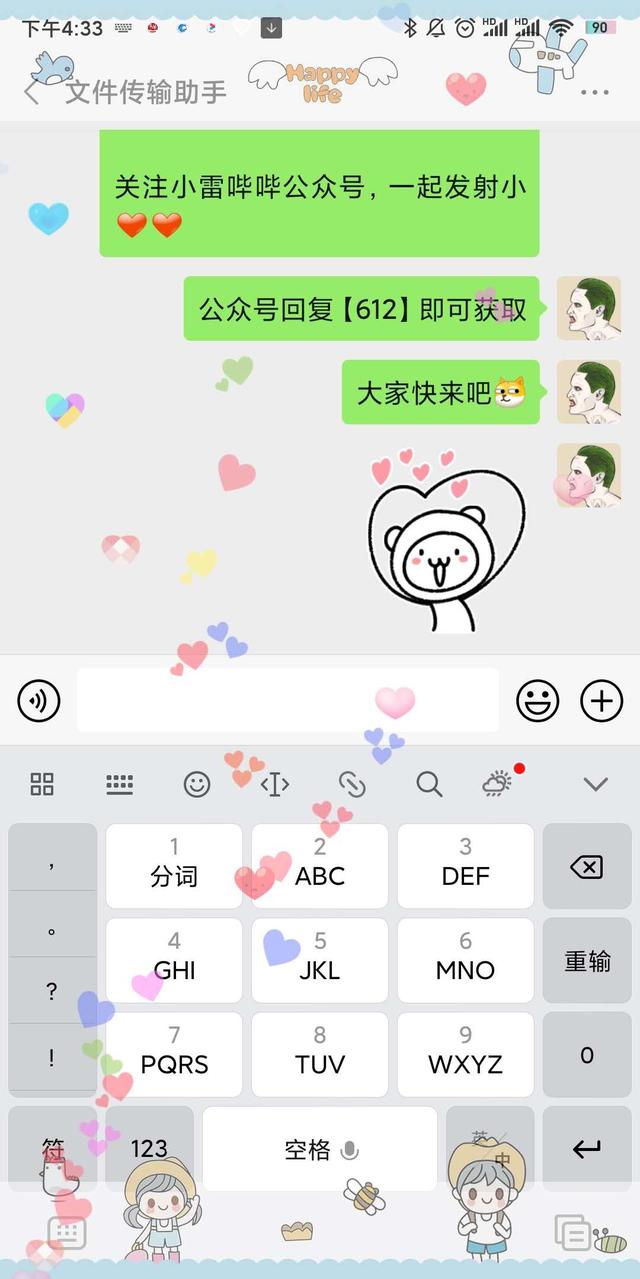Viewport: 640px width, 1279px height.
Task: Tap the message text field
Action: point(288,700)
